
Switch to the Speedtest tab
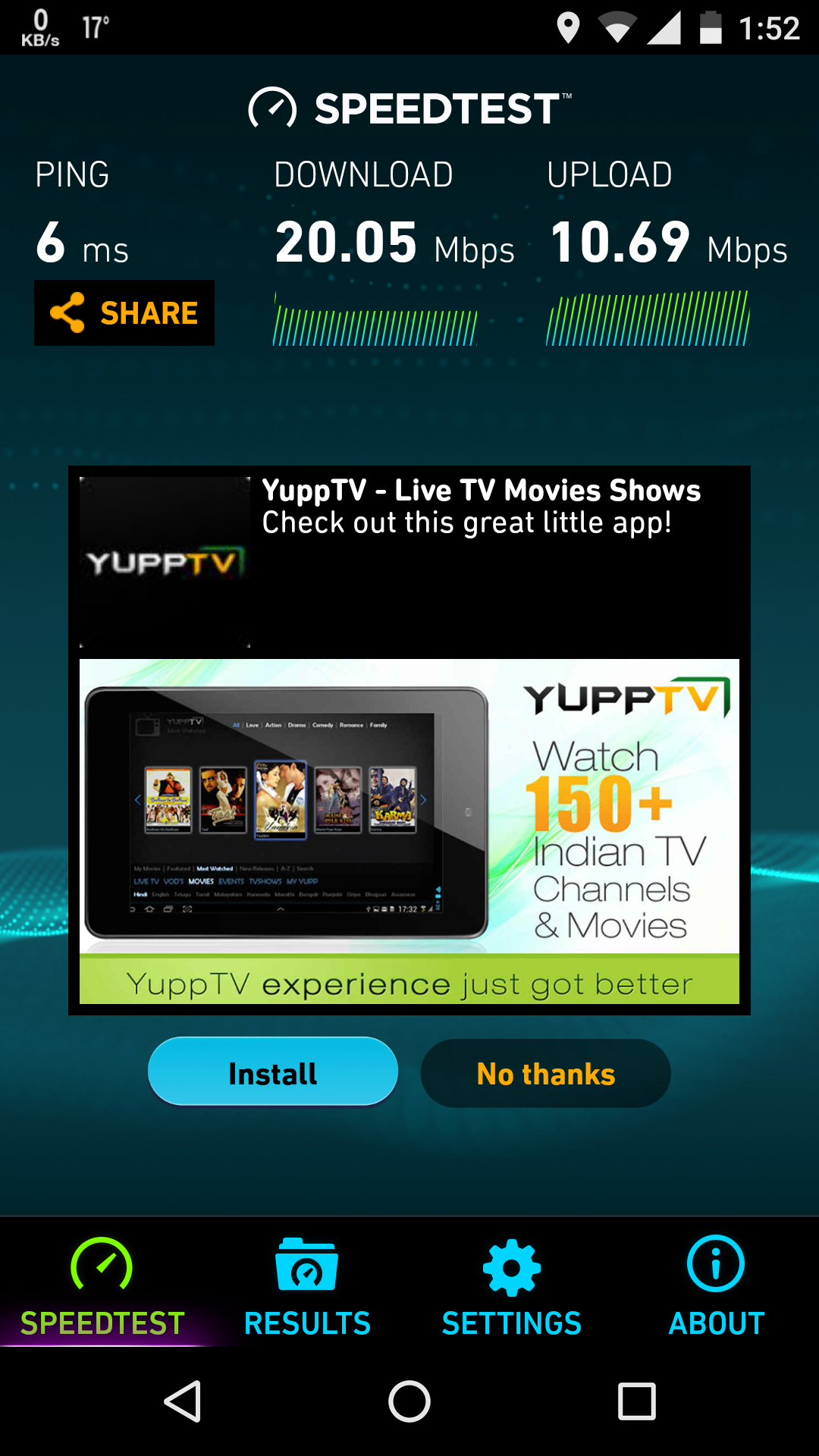(x=102, y=1285)
